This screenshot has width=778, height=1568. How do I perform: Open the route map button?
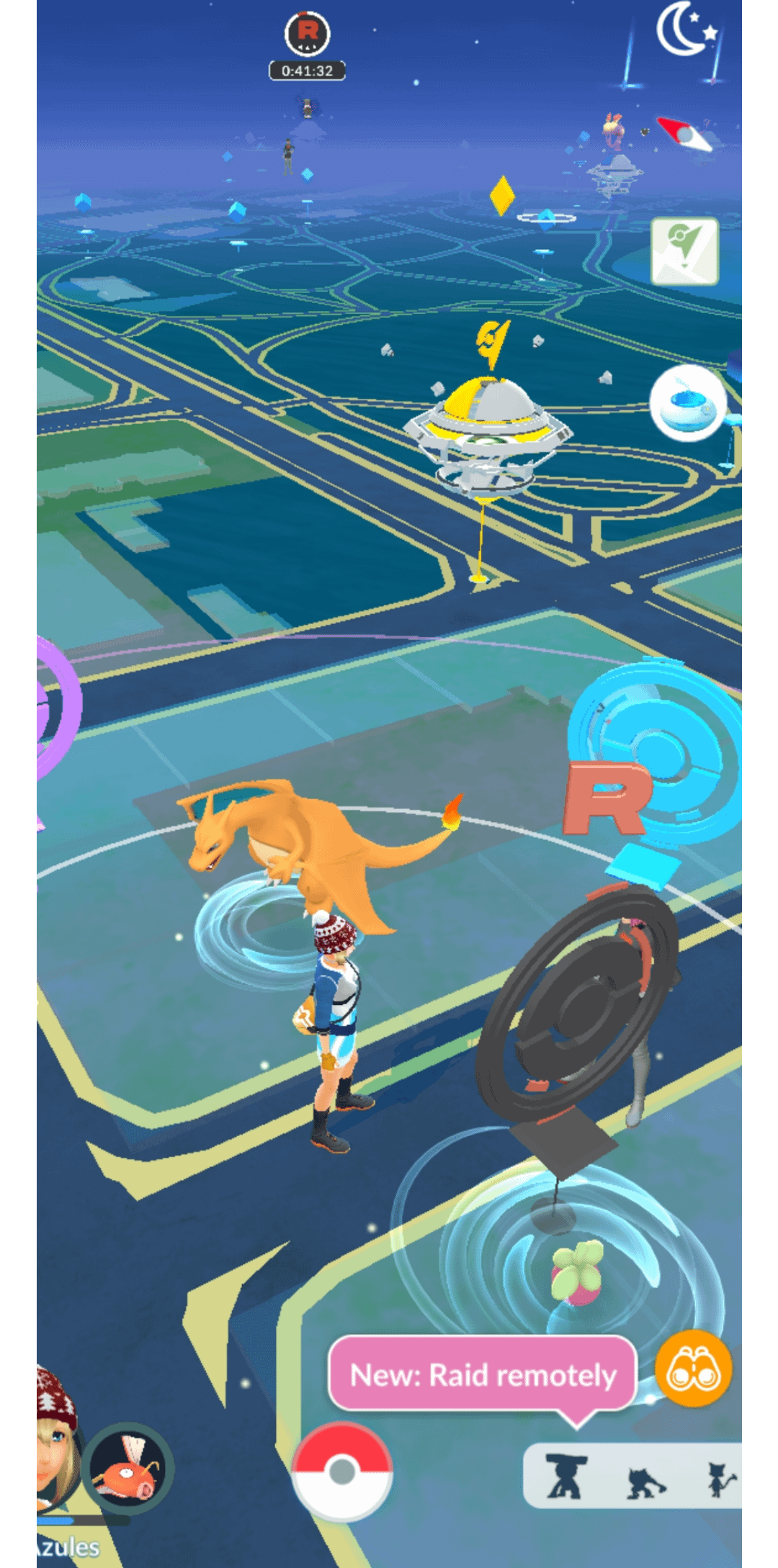point(684,251)
